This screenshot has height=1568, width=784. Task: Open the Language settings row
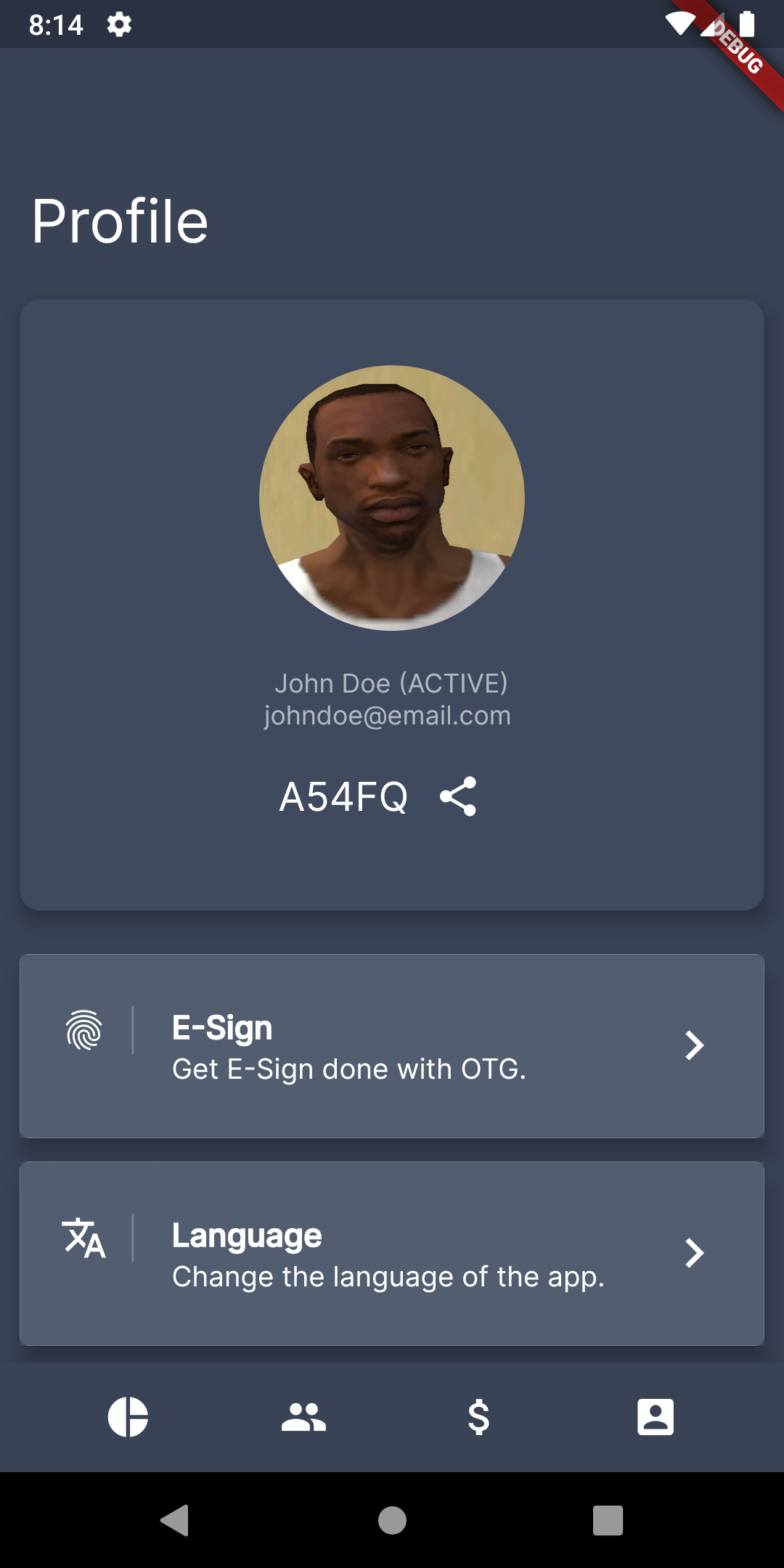(392, 1254)
